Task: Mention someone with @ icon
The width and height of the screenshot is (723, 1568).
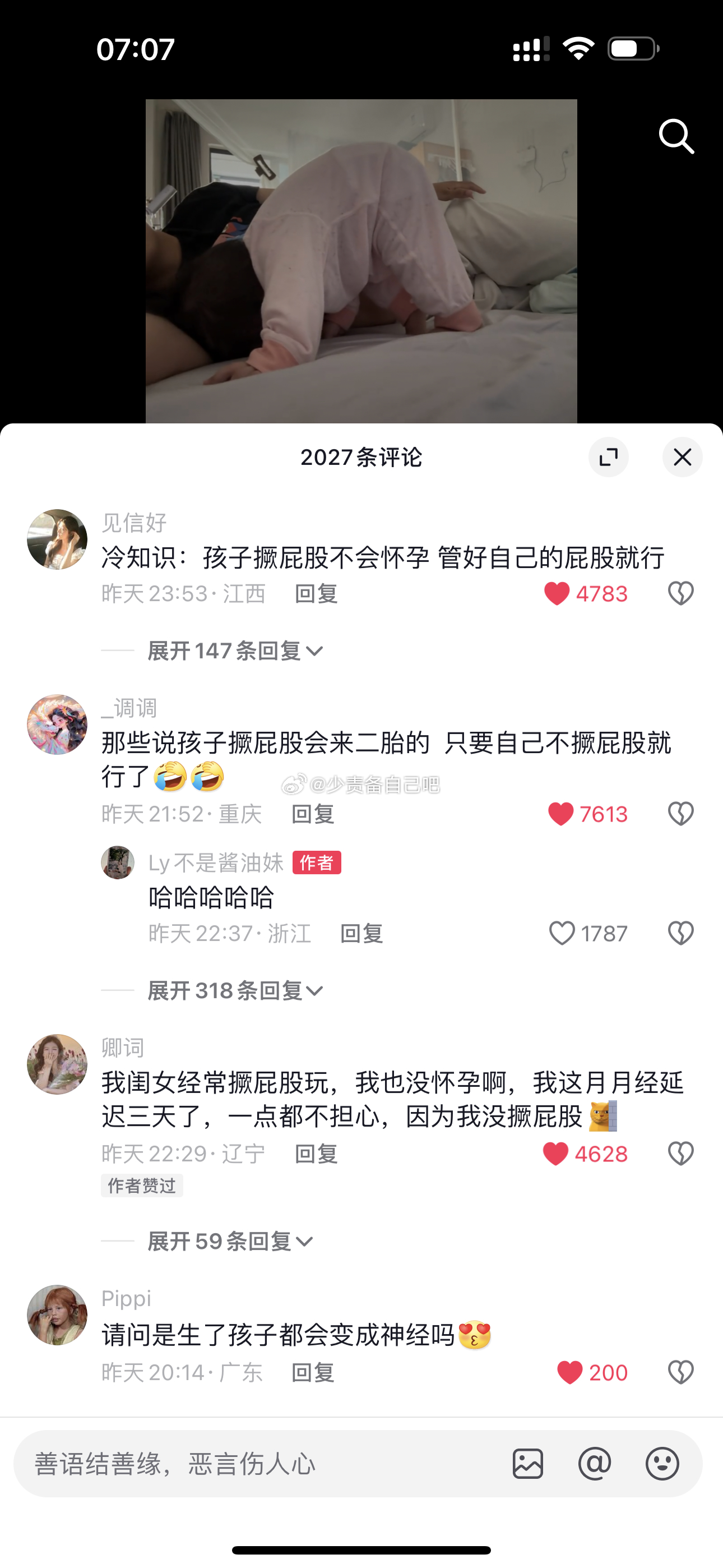Action: click(x=595, y=1464)
